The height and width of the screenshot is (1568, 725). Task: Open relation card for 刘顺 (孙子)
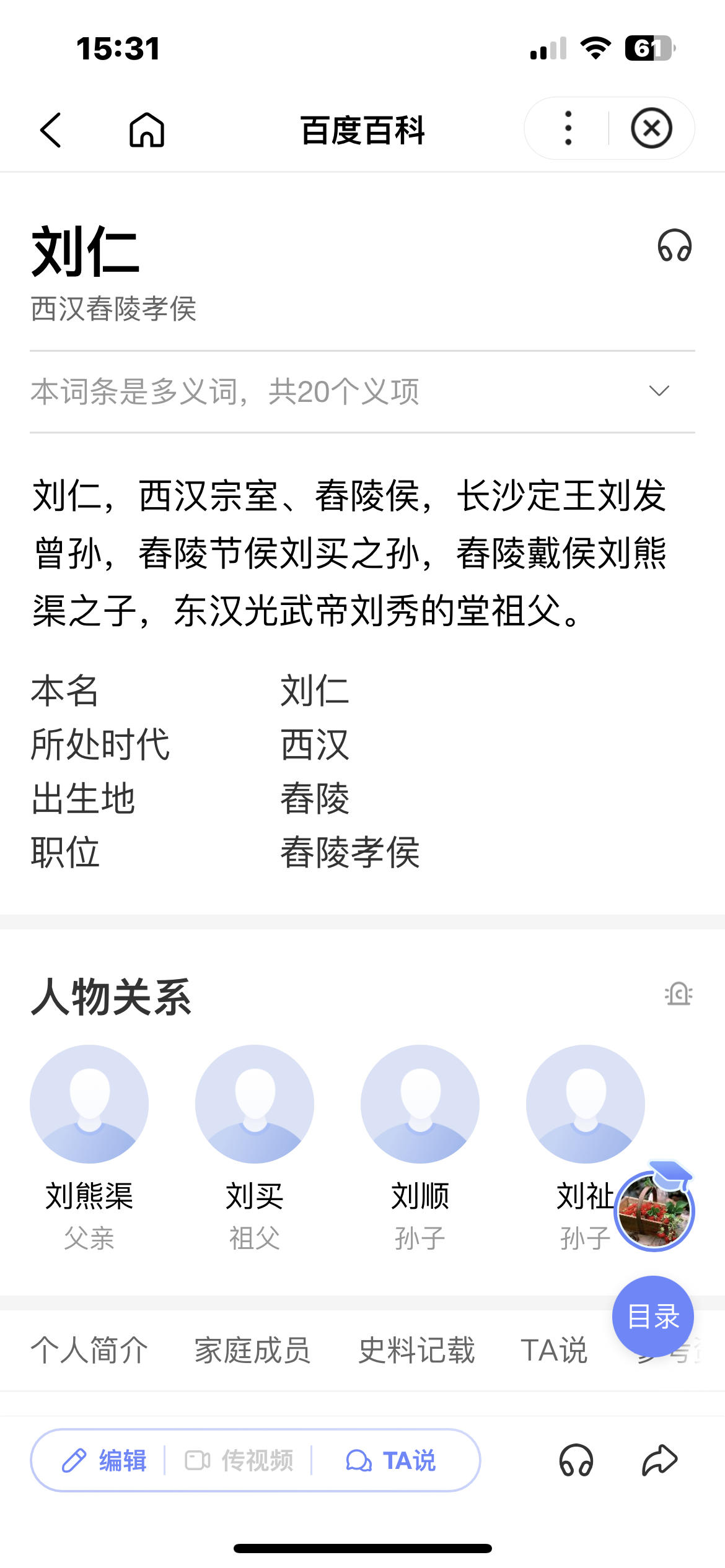(x=420, y=1147)
